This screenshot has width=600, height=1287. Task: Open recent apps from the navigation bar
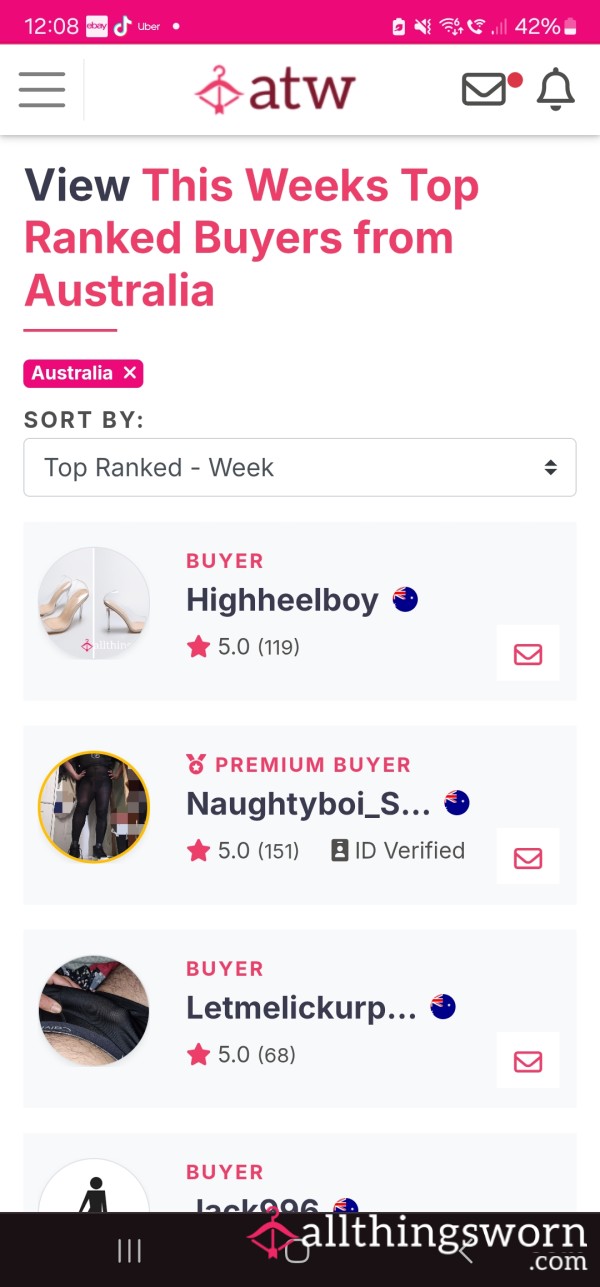pyautogui.click(x=130, y=1250)
